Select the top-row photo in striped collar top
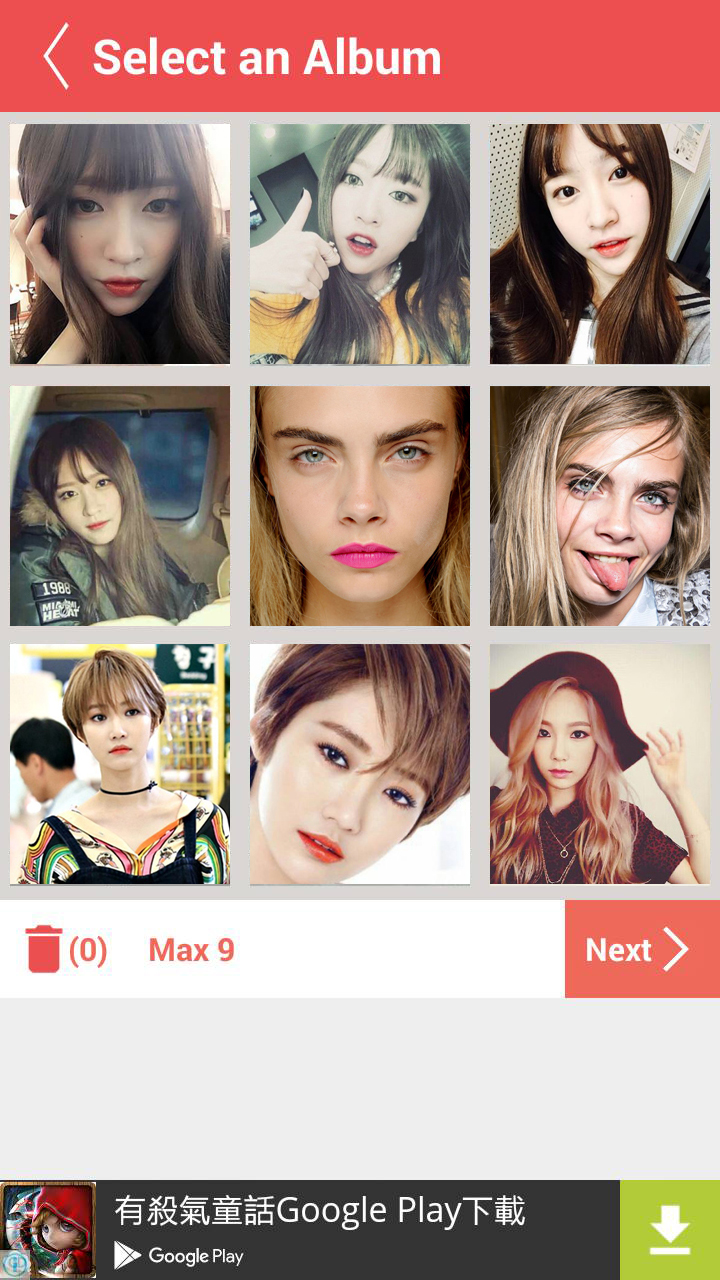The height and width of the screenshot is (1280, 720). tap(600, 244)
